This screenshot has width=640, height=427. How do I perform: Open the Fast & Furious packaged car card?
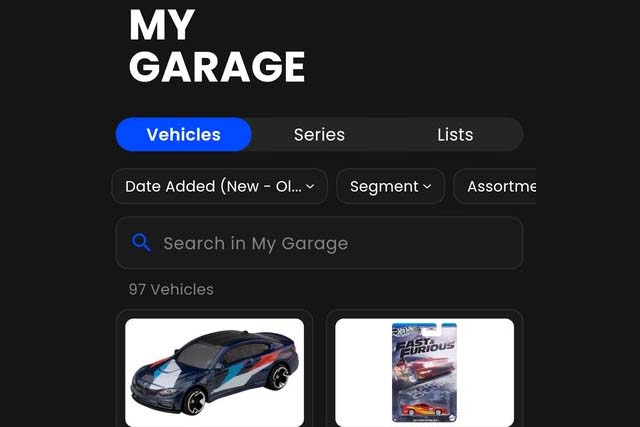coord(424,372)
